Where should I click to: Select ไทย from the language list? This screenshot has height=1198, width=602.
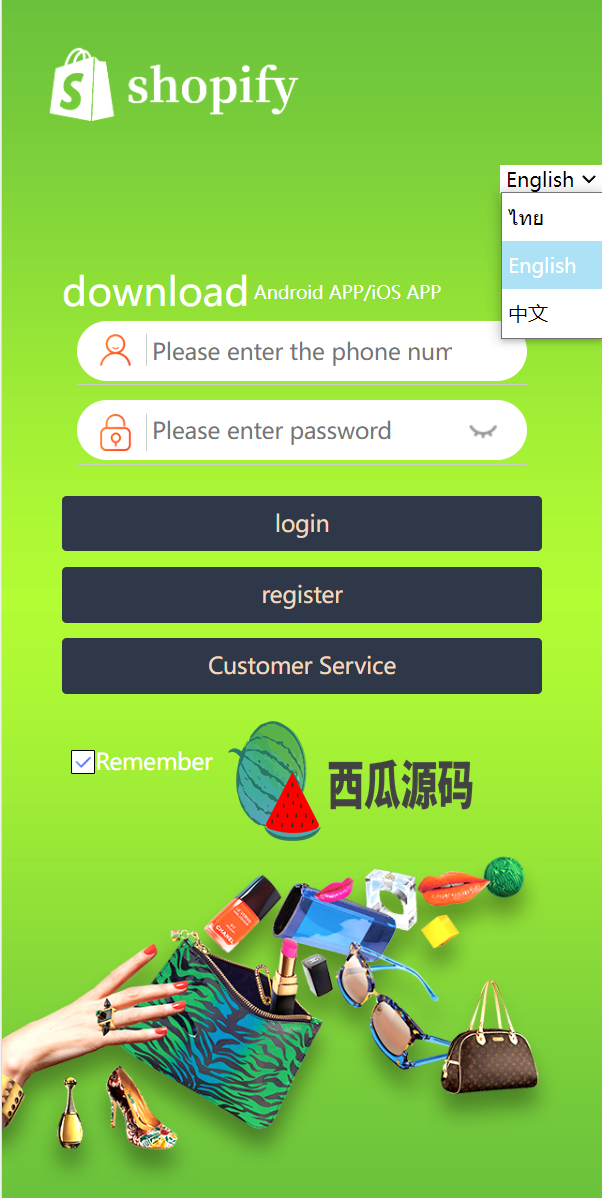pos(551,217)
